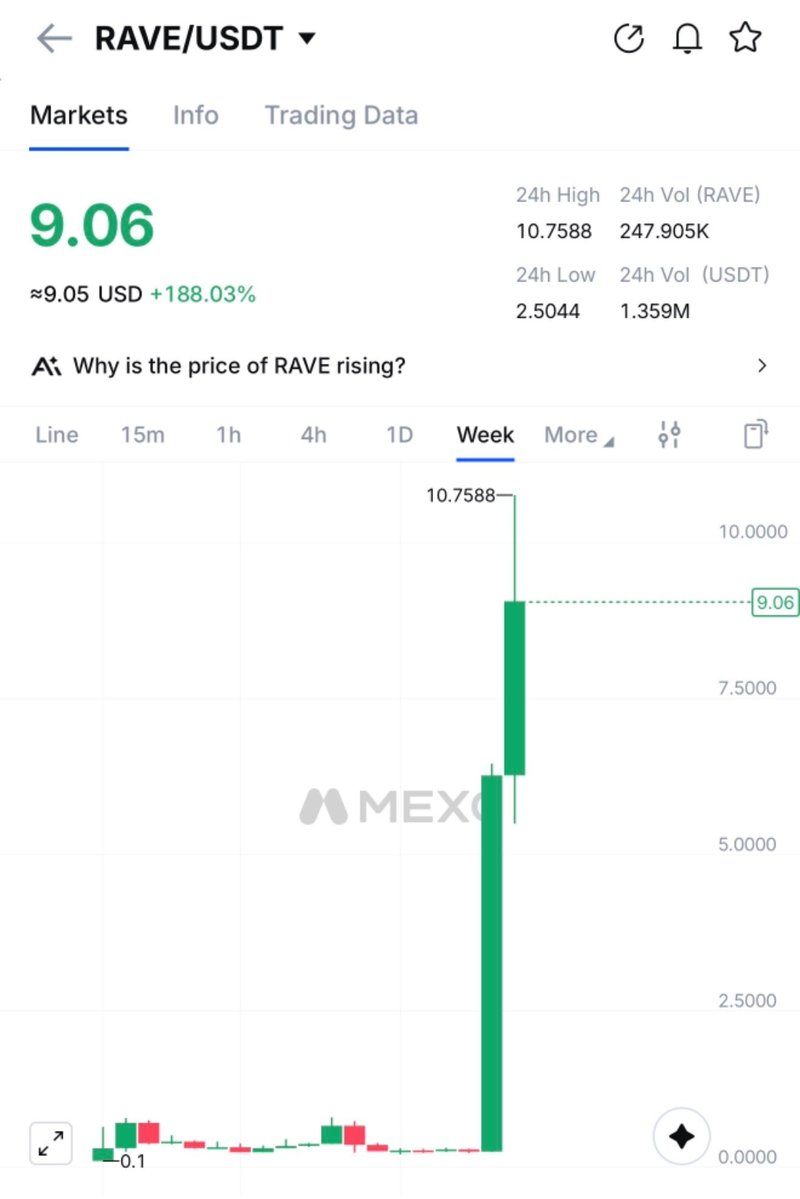Tap the rotate screen icon beside chart settings

click(756, 435)
